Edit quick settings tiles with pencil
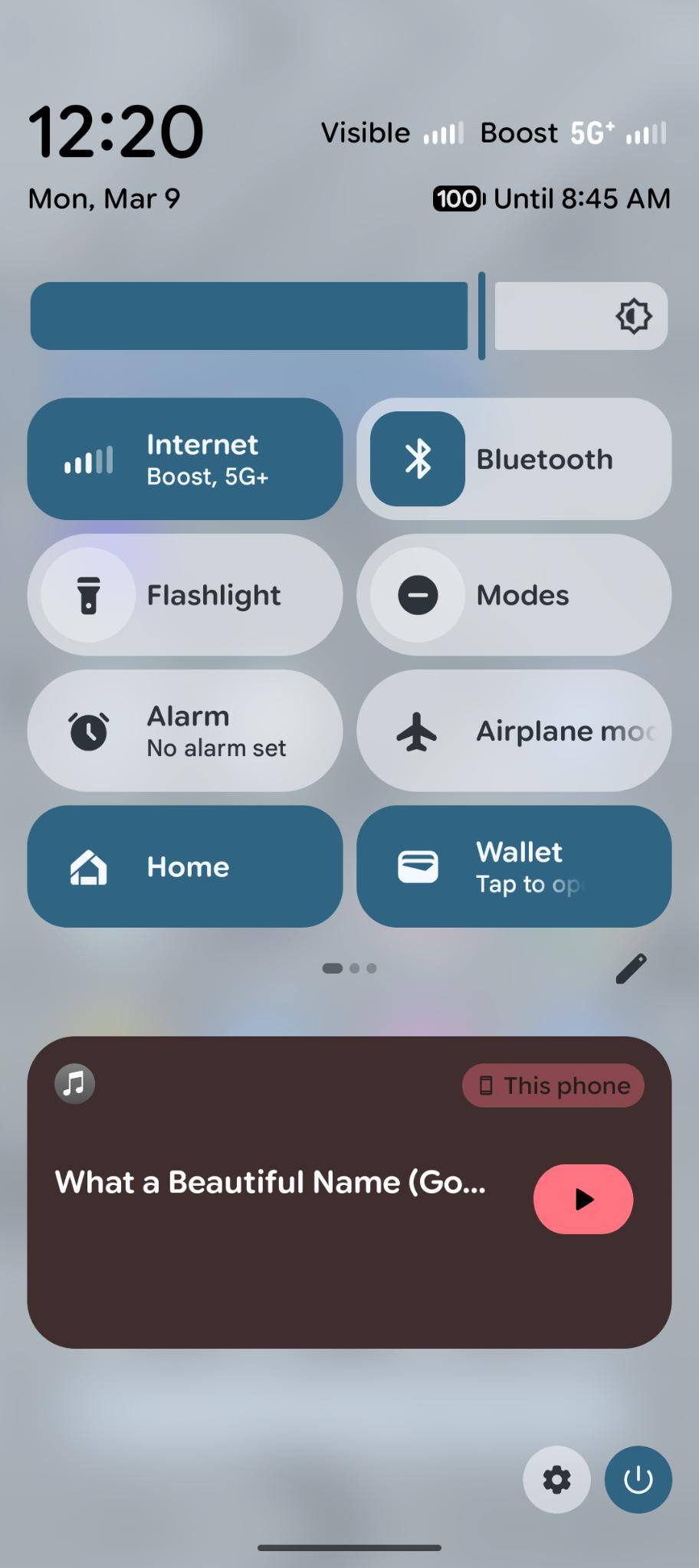The width and height of the screenshot is (699, 1568). (631, 968)
